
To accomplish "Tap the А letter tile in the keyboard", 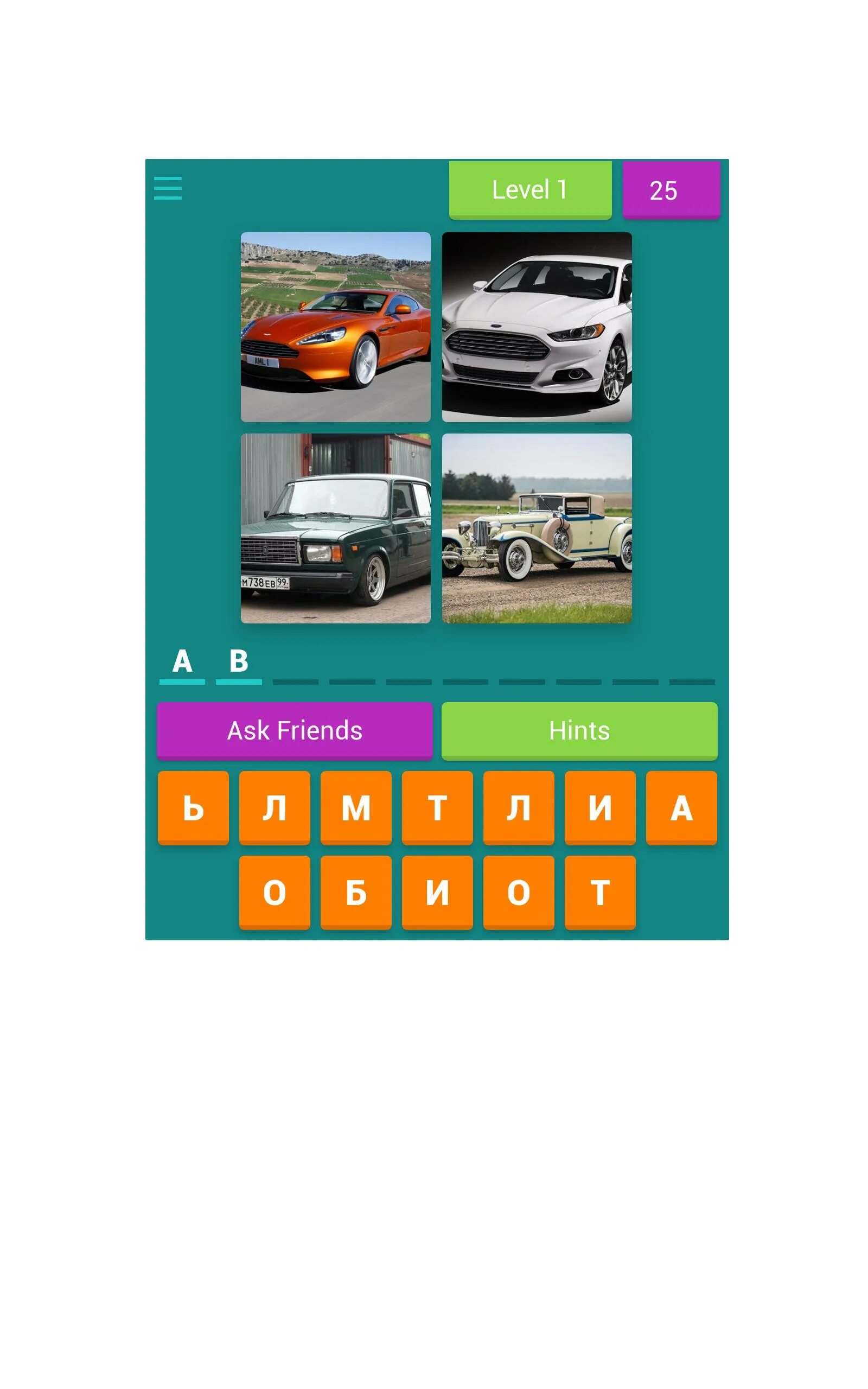I will [x=681, y=808].
